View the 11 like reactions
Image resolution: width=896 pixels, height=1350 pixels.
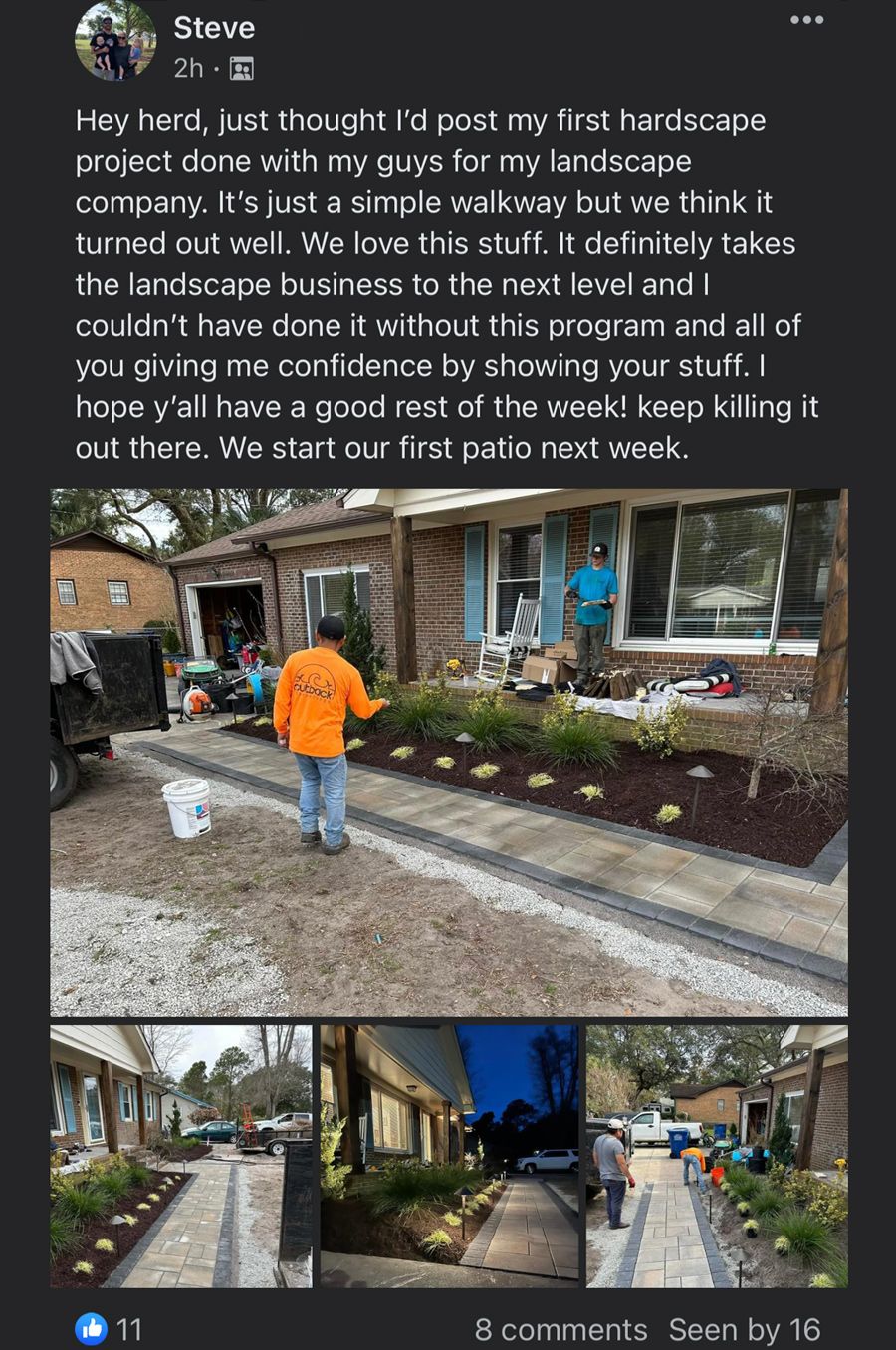pyautogui.click(x=110, y=1328)
